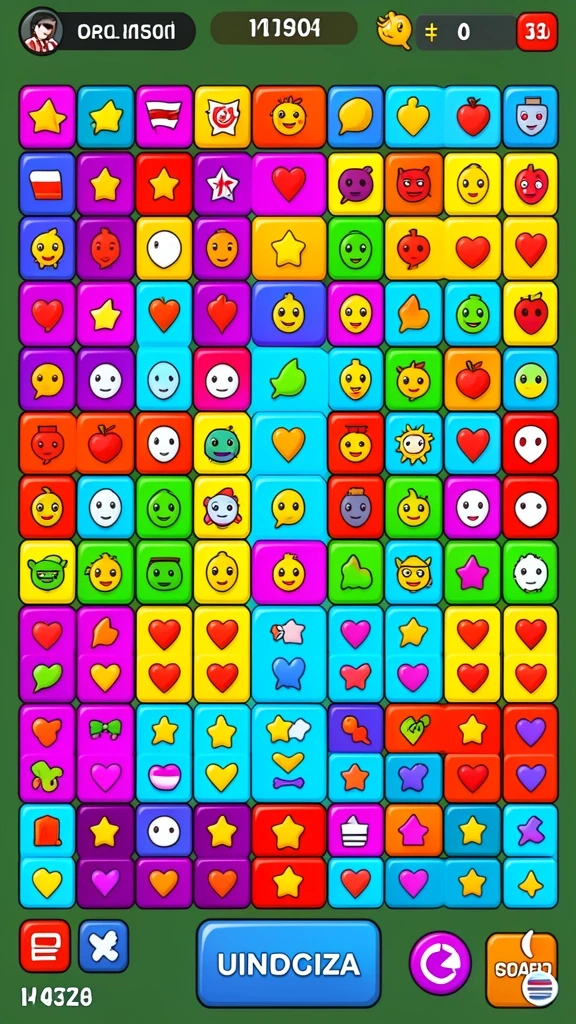Screen dimensions: 576x1024
Task: Select the pink lips tile
Action: (x=163, y=777)
